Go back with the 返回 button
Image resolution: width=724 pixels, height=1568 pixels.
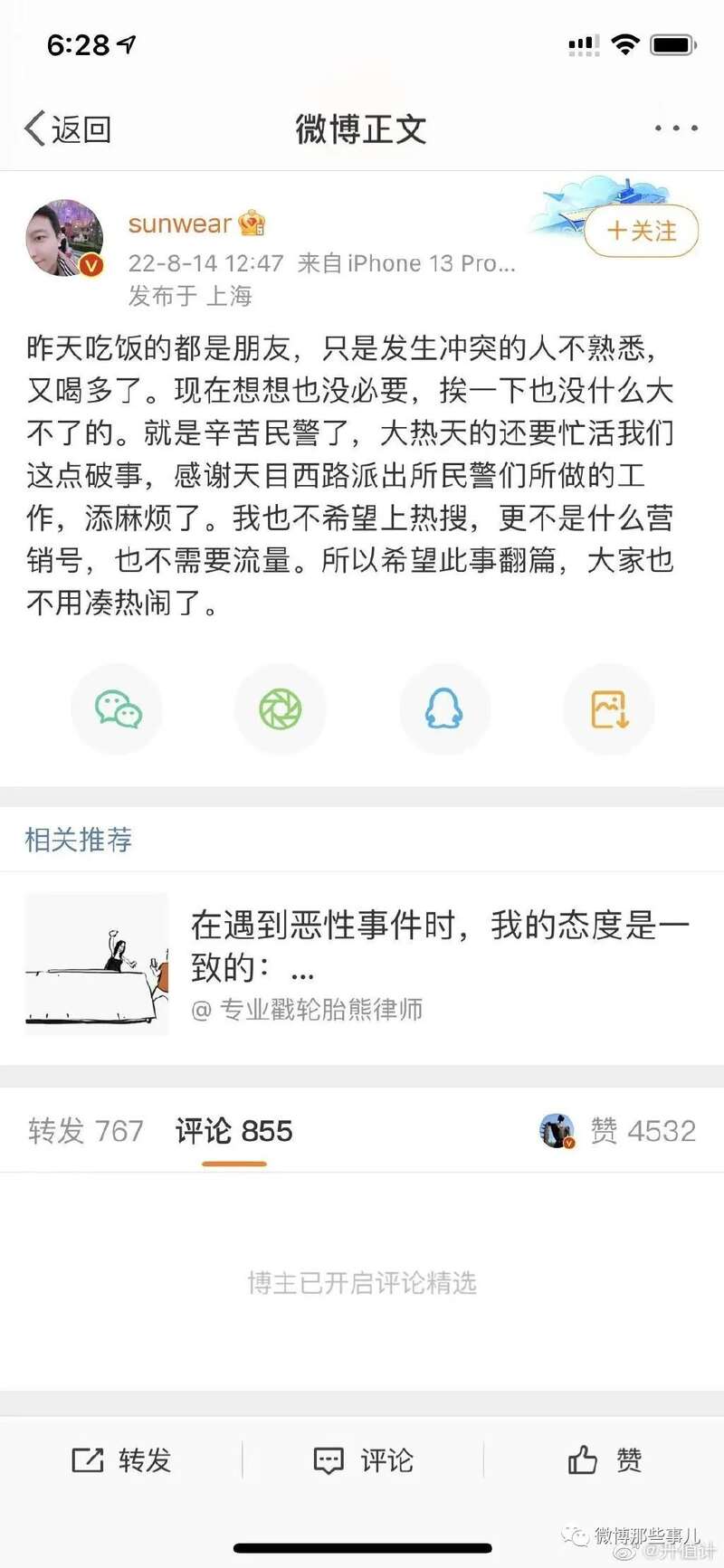(68, 129)
